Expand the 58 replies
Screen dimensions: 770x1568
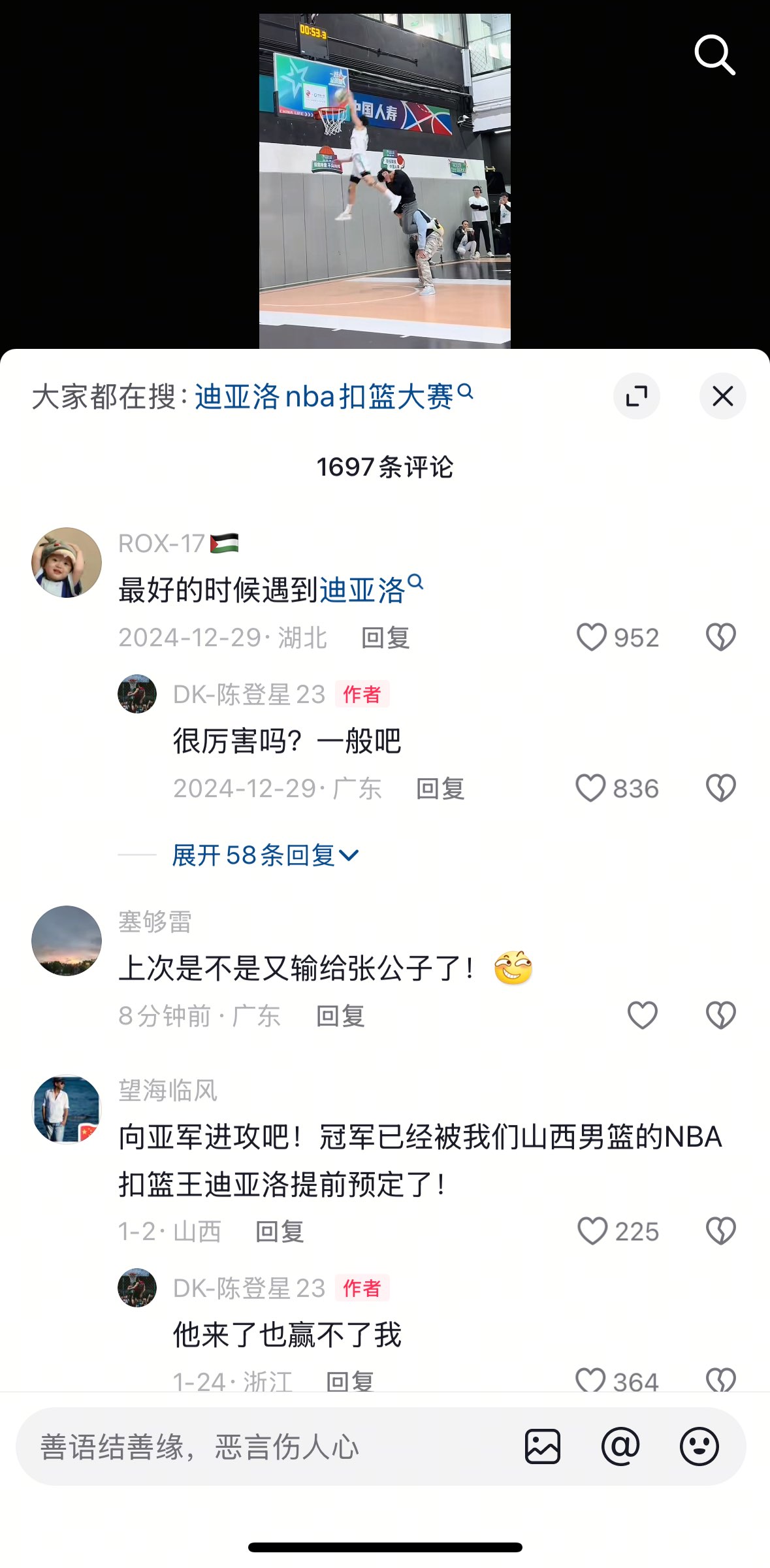point(265,855)
